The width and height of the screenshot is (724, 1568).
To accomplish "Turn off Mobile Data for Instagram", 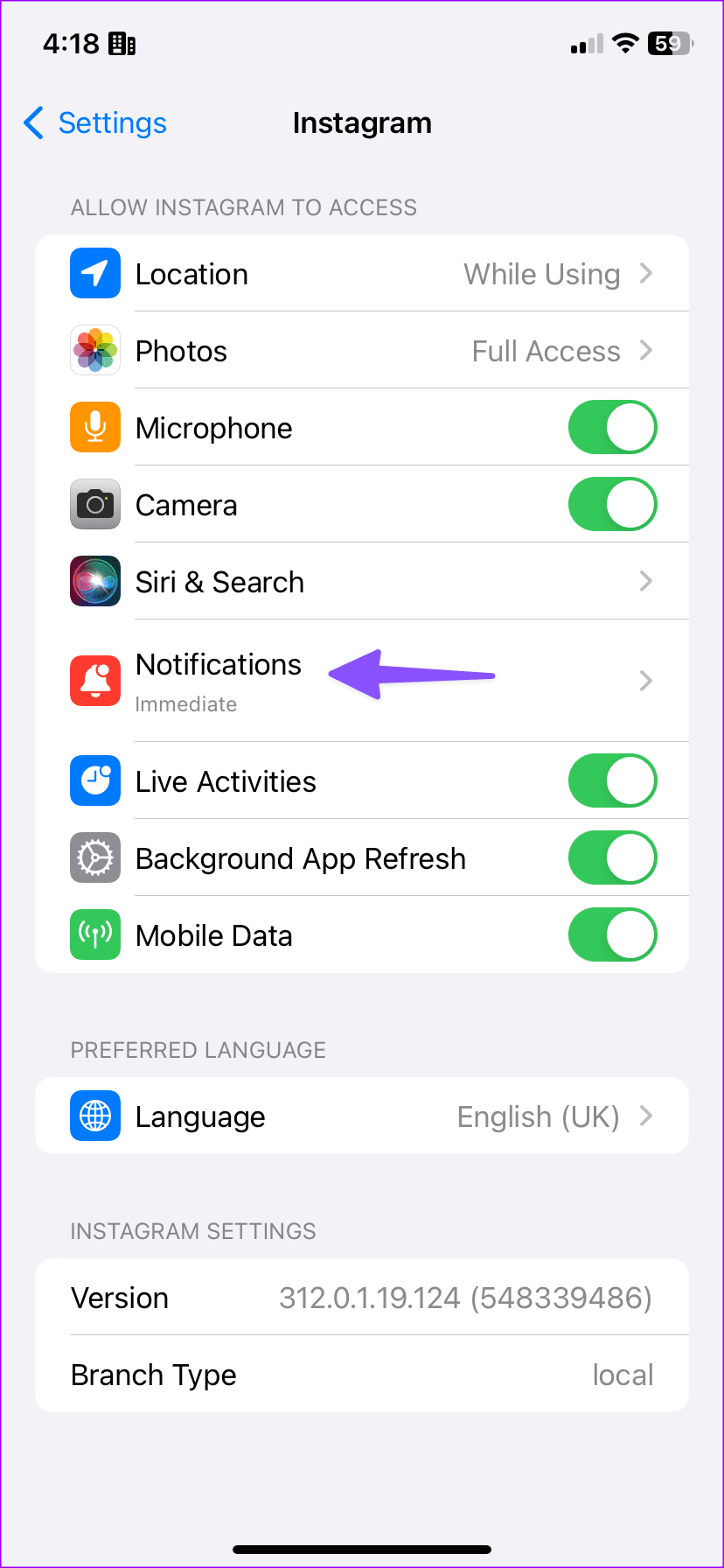I will 612,935.
